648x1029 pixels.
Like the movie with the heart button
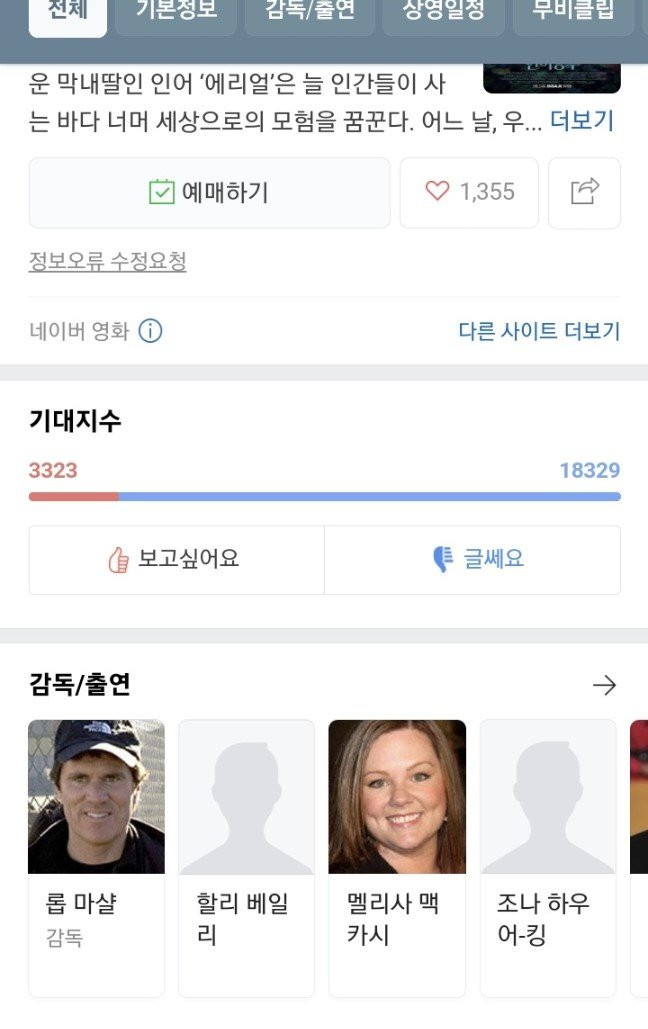[x=469, y=192]
